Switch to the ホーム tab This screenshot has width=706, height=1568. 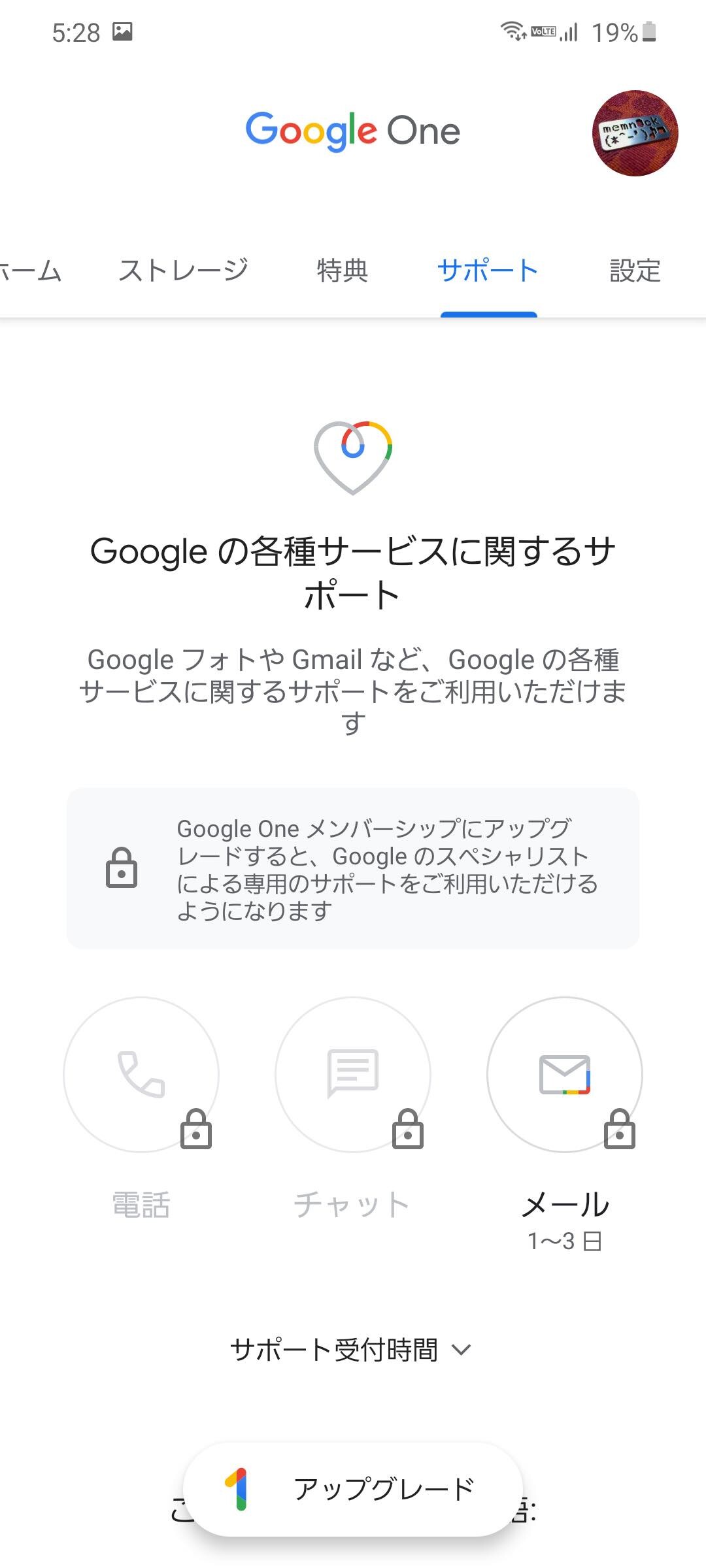click(29, 271)
